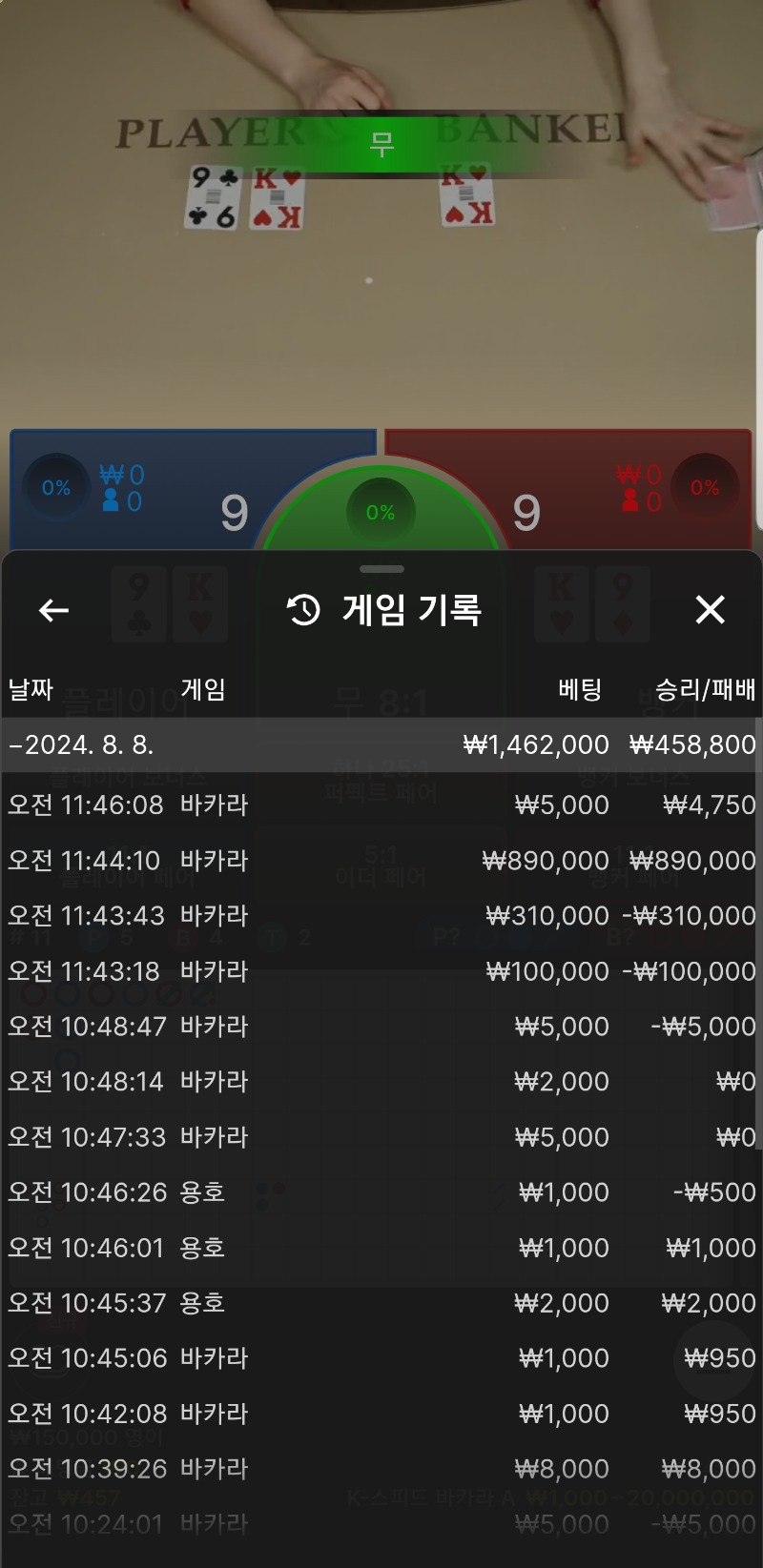View details of the 오전 11:43:43 바카라 bet

click(x=381, y=916)
